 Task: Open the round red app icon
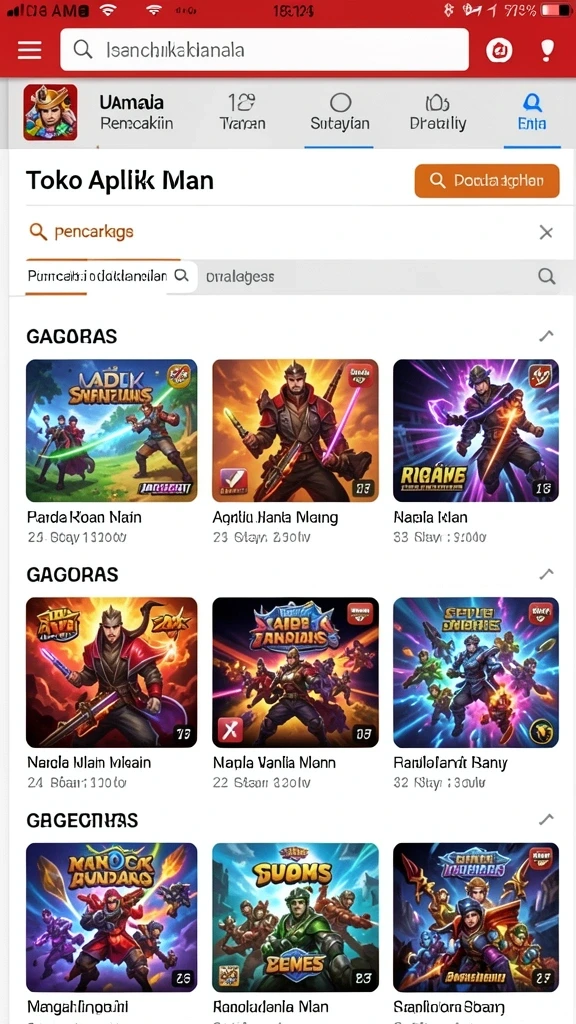point(499,50)
